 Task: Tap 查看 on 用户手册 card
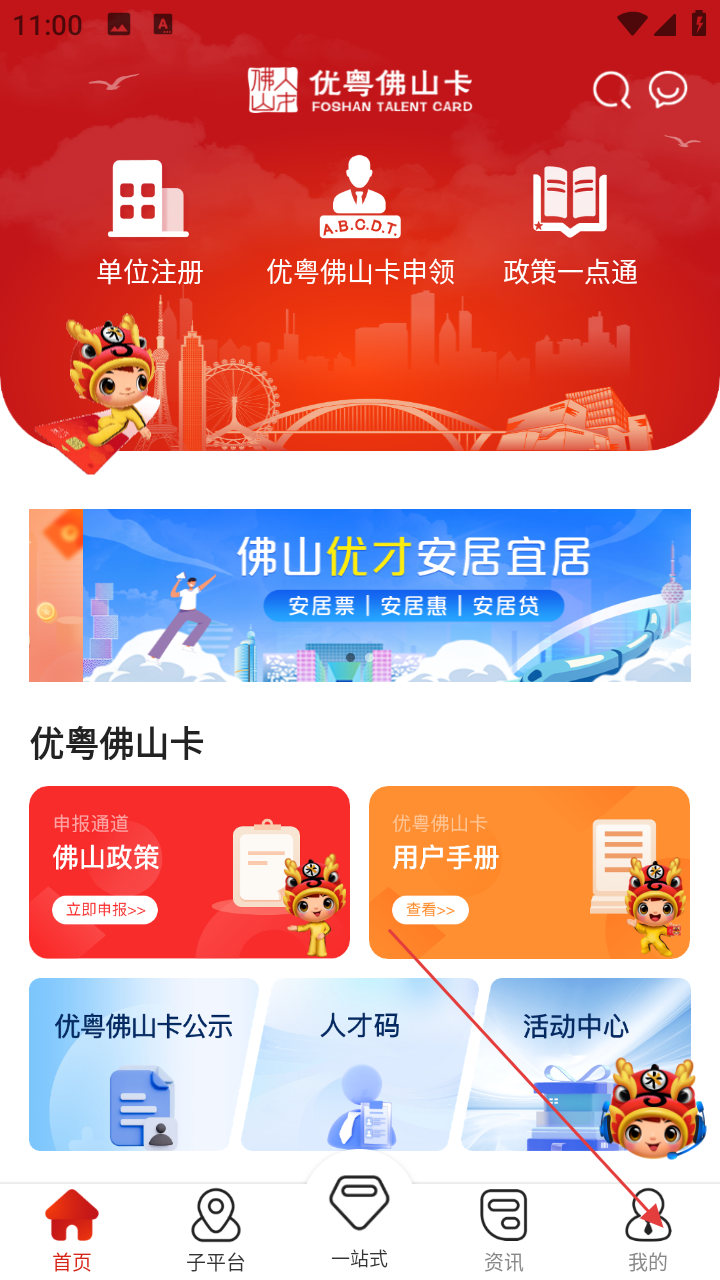[430, 910]
